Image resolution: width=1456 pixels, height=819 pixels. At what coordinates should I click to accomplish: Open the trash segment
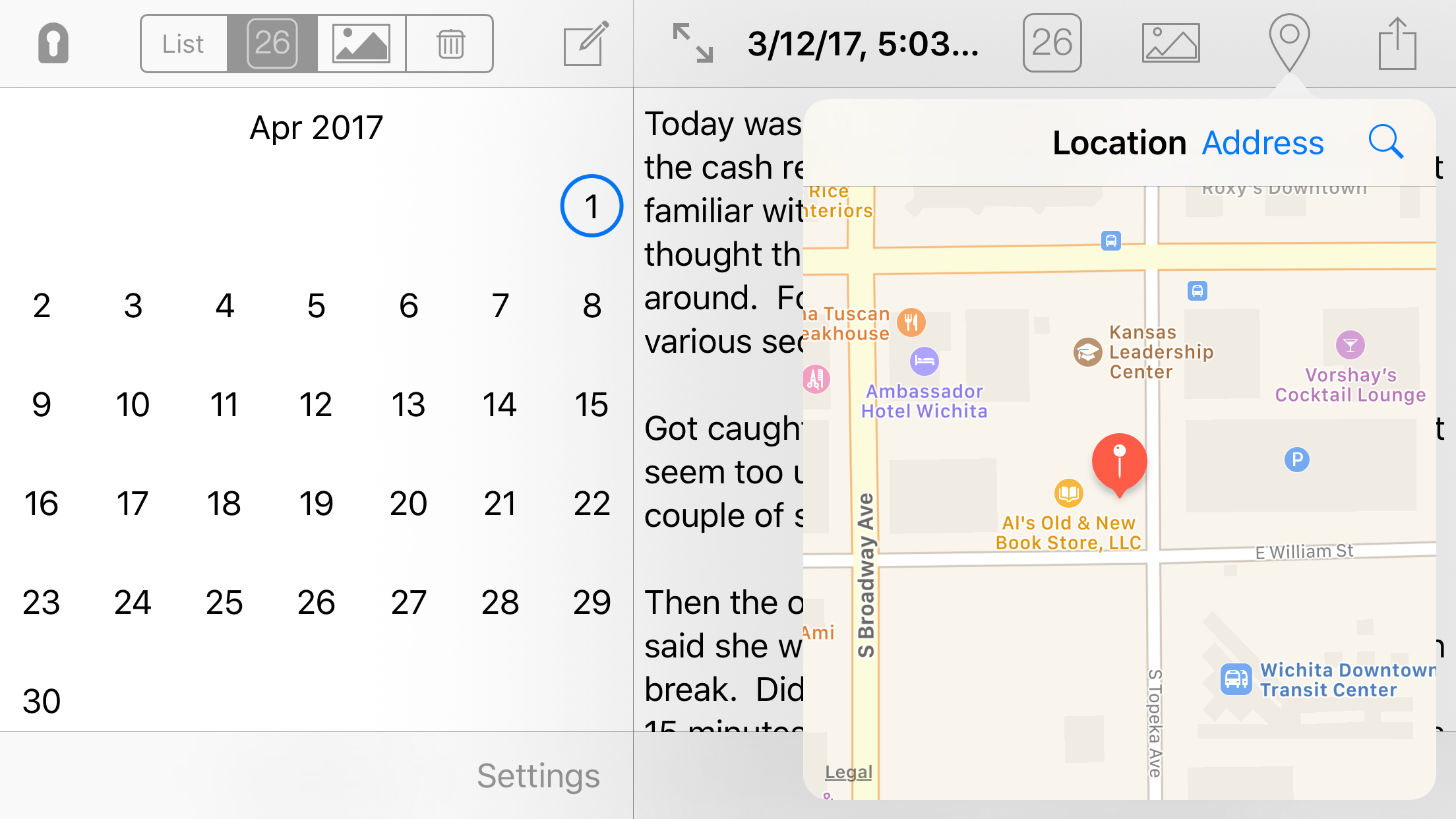pos(450,44)
